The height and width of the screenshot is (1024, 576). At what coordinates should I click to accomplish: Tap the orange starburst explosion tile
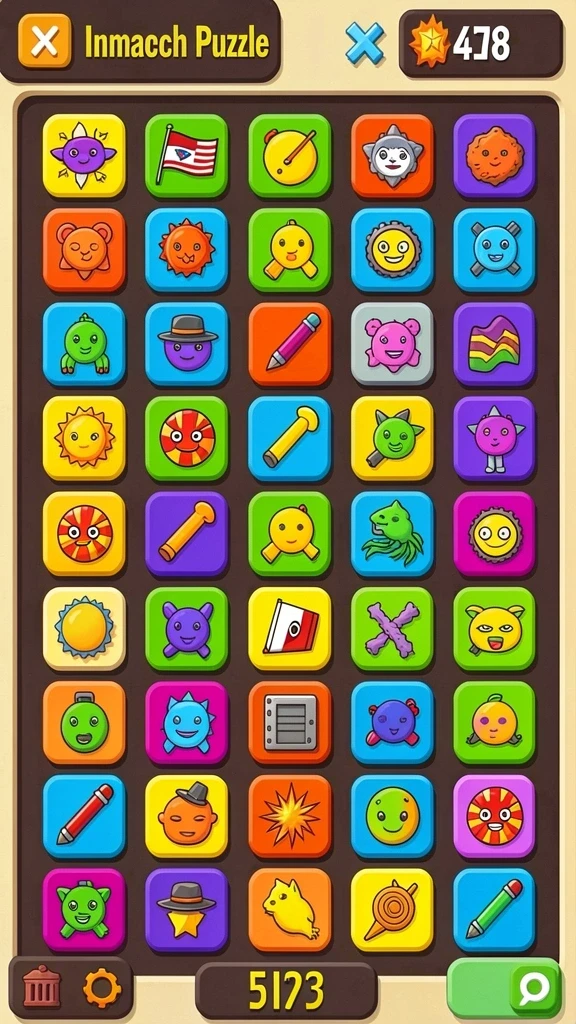coord(290,816)
